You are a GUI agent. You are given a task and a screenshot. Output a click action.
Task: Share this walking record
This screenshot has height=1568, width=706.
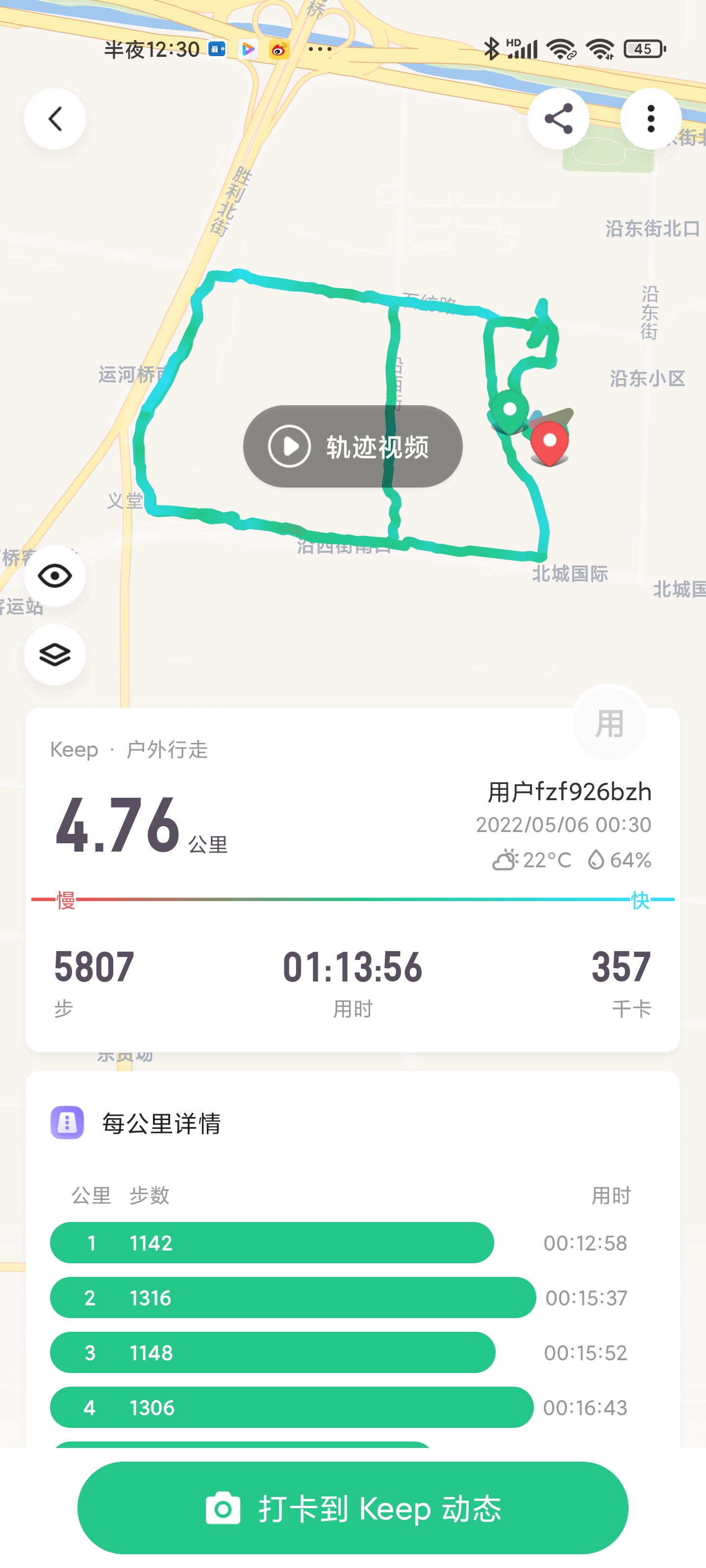(x=558, y=119)
